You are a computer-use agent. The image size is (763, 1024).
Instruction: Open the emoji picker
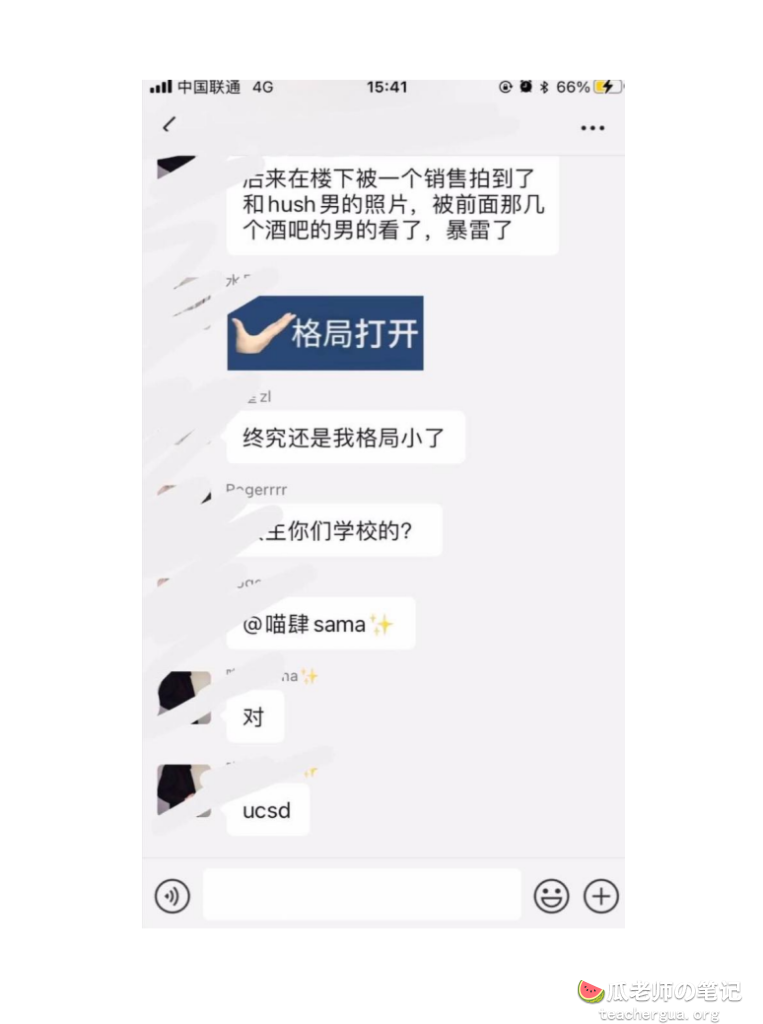(x=551, y=896)
